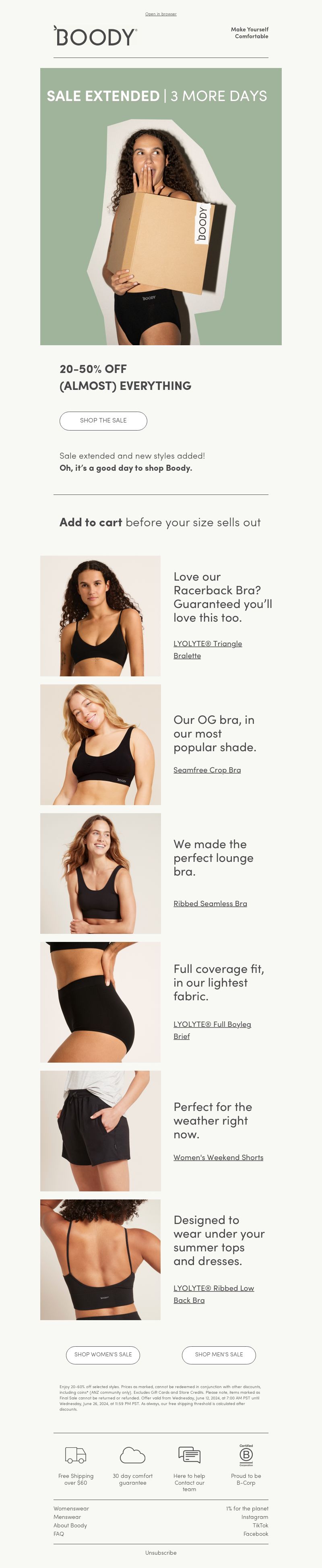View LYOLYTE Full Boyleg Brief
Viewport: 322px width, 1568px height.
click(212, 1024)
